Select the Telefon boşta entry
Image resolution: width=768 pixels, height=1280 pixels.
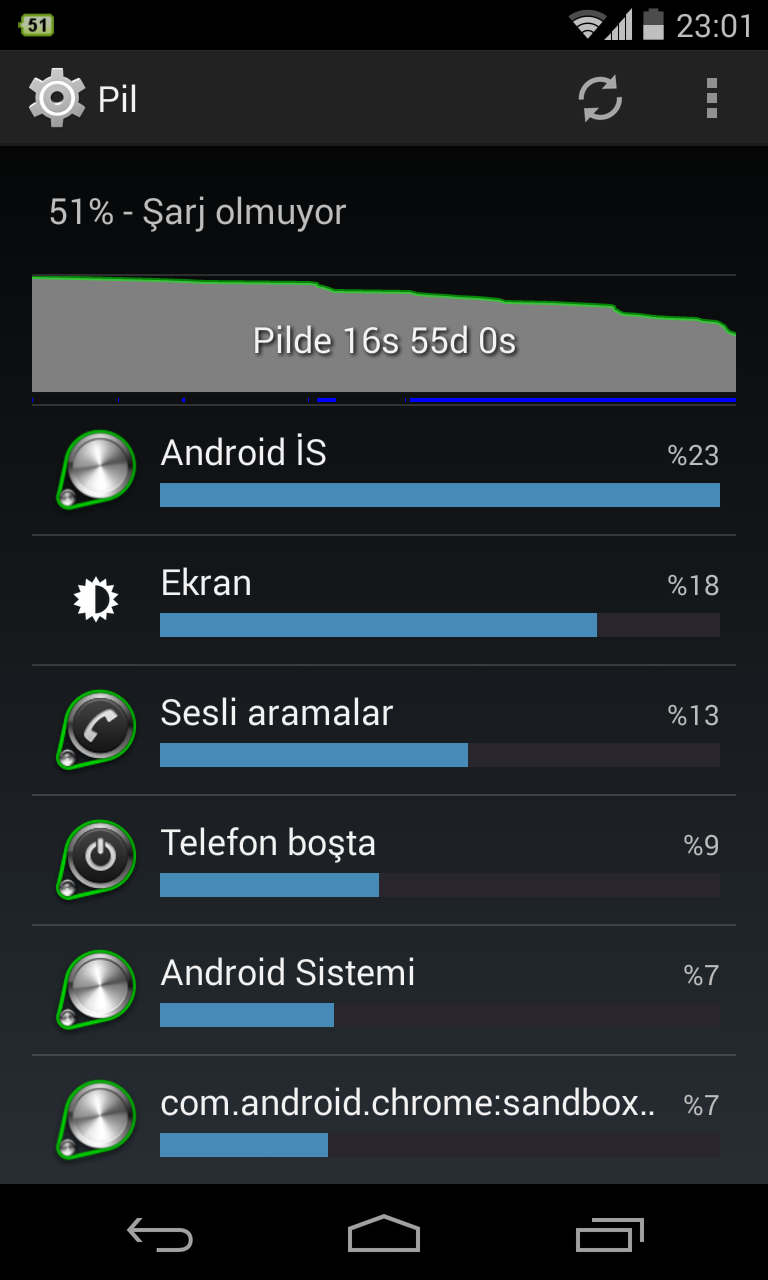coord(384,860)
